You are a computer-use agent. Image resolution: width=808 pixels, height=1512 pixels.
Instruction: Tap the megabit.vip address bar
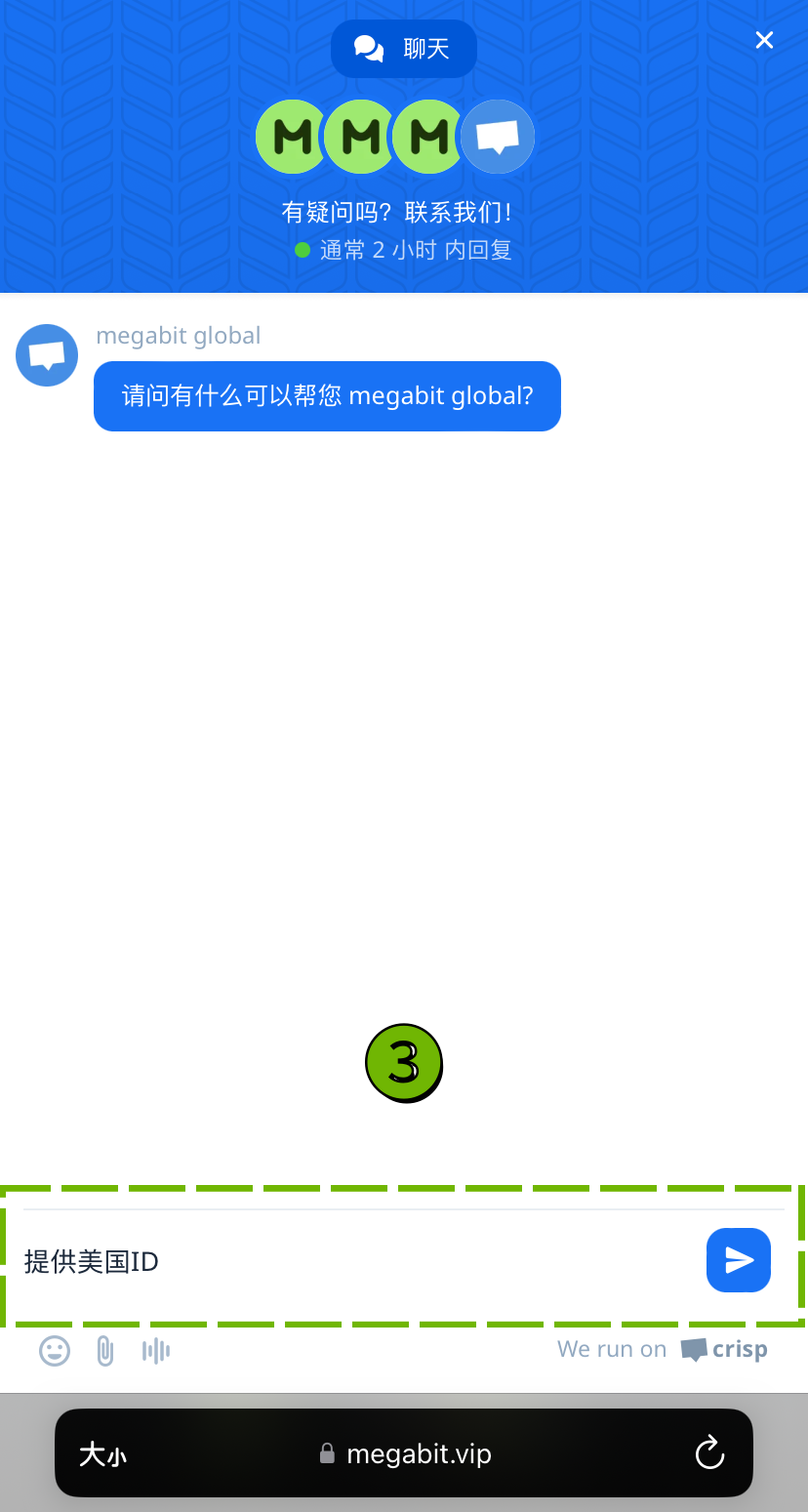405,1454
